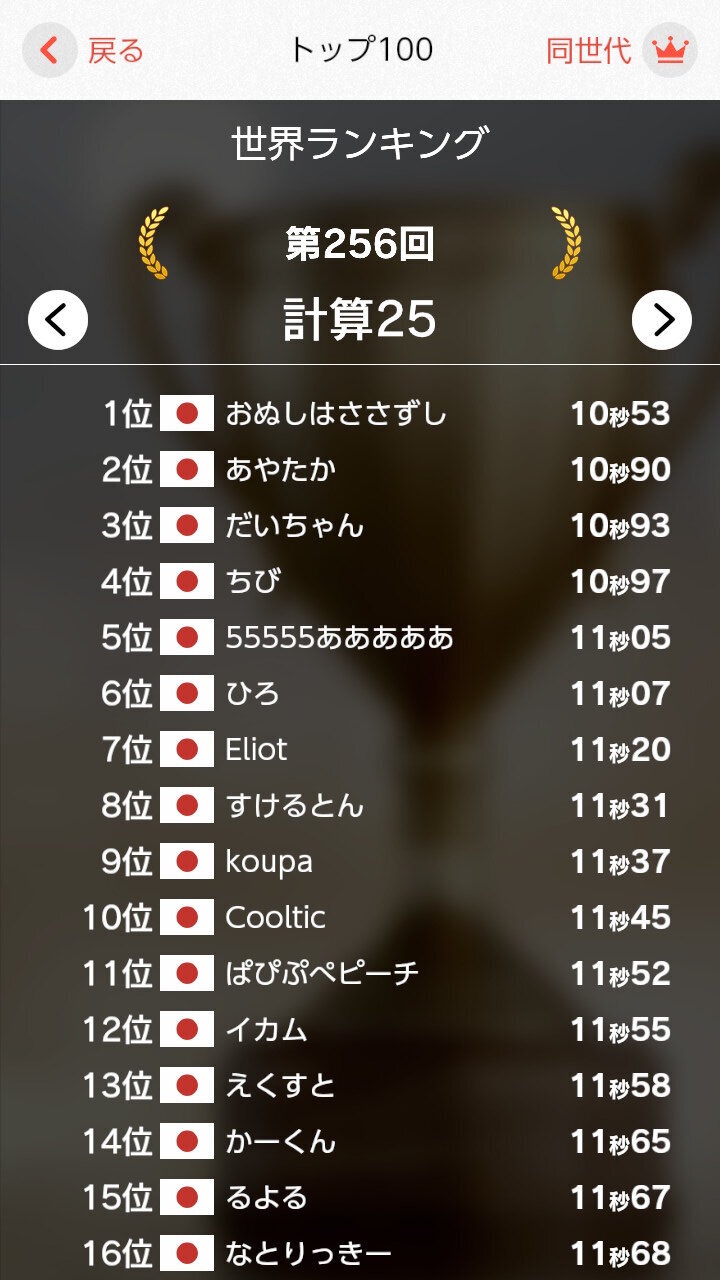
Task: Show the previous ranking with left arrow
Action: point(58,320)
